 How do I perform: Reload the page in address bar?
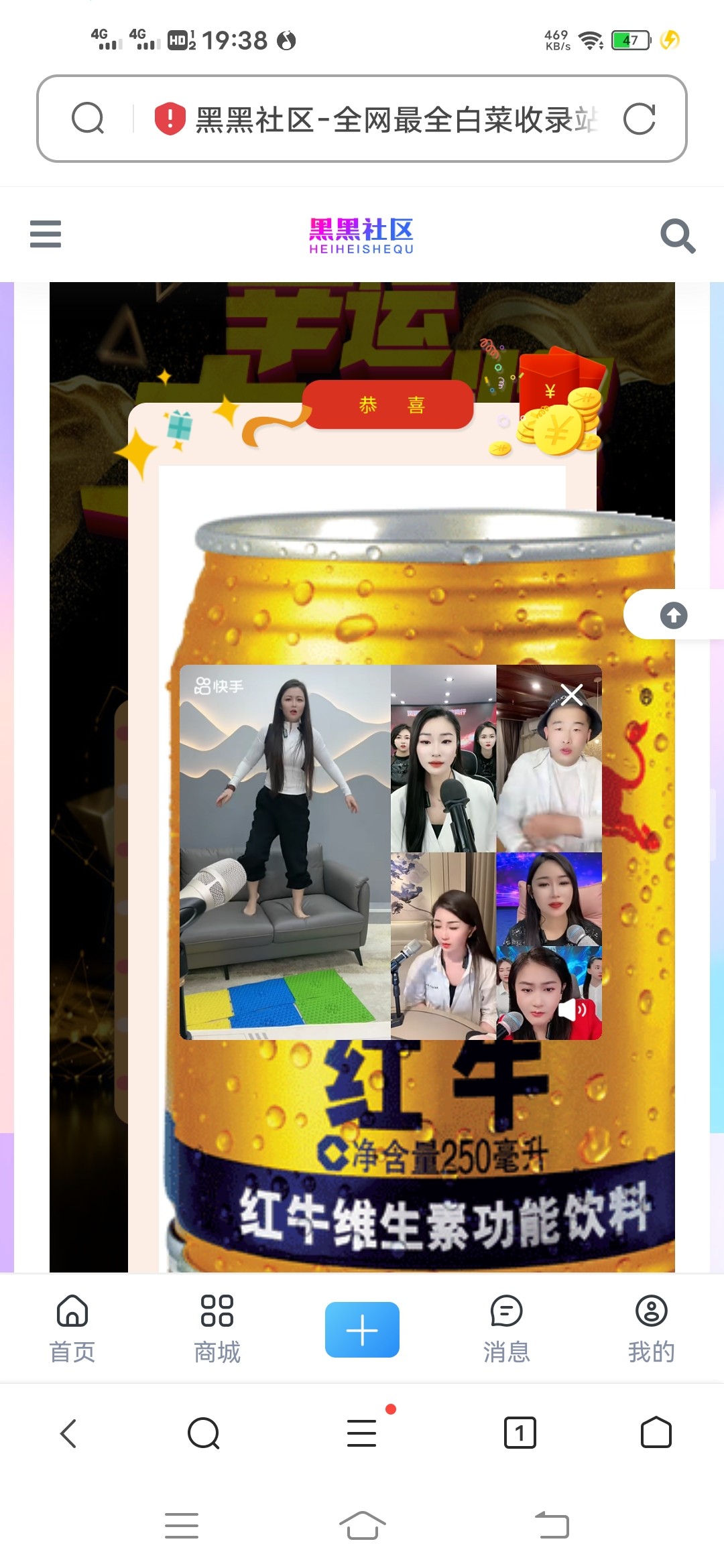point(639,119)
